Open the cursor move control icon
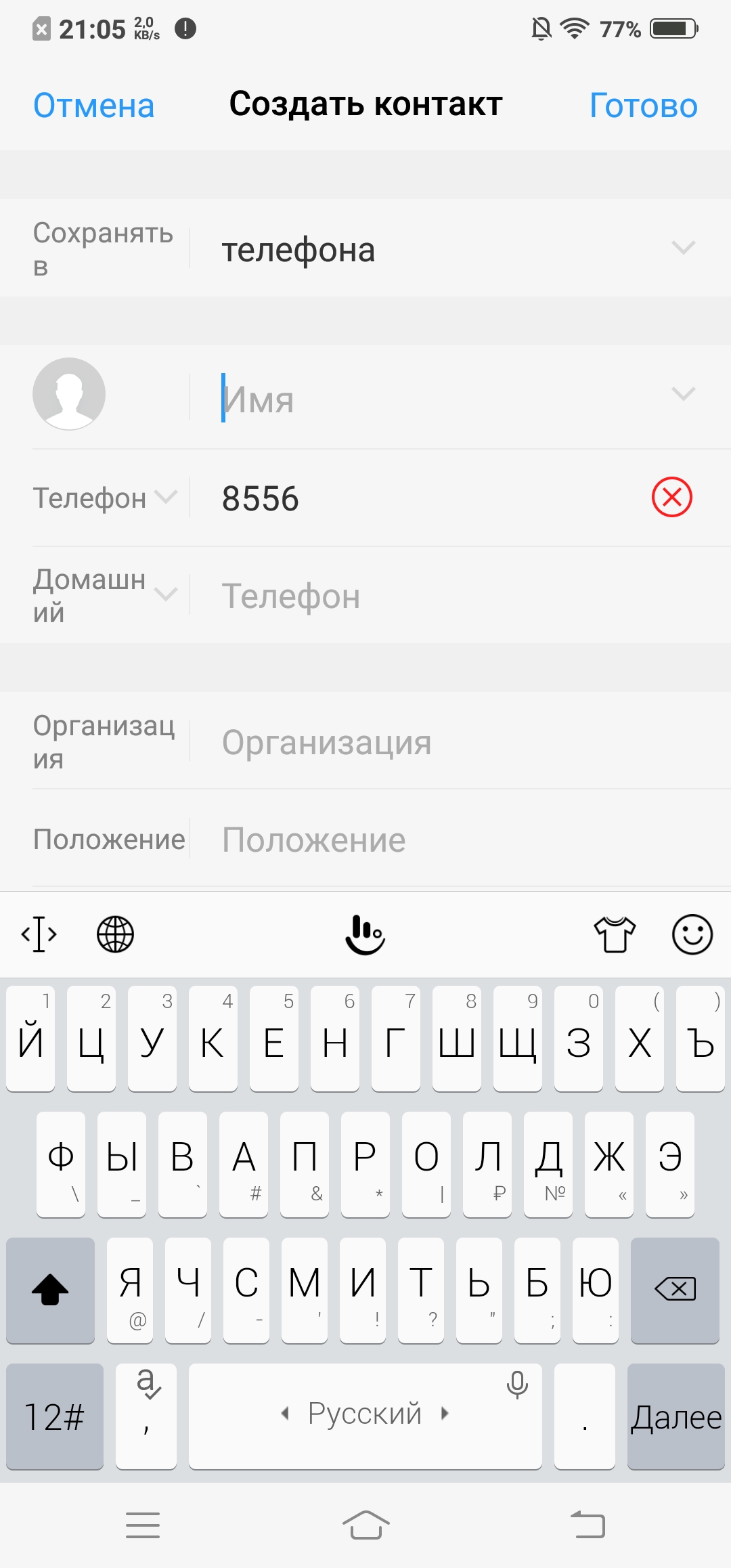Image resolution: width=731 pixels, height=1568 pixels. (x=39, y=934)
